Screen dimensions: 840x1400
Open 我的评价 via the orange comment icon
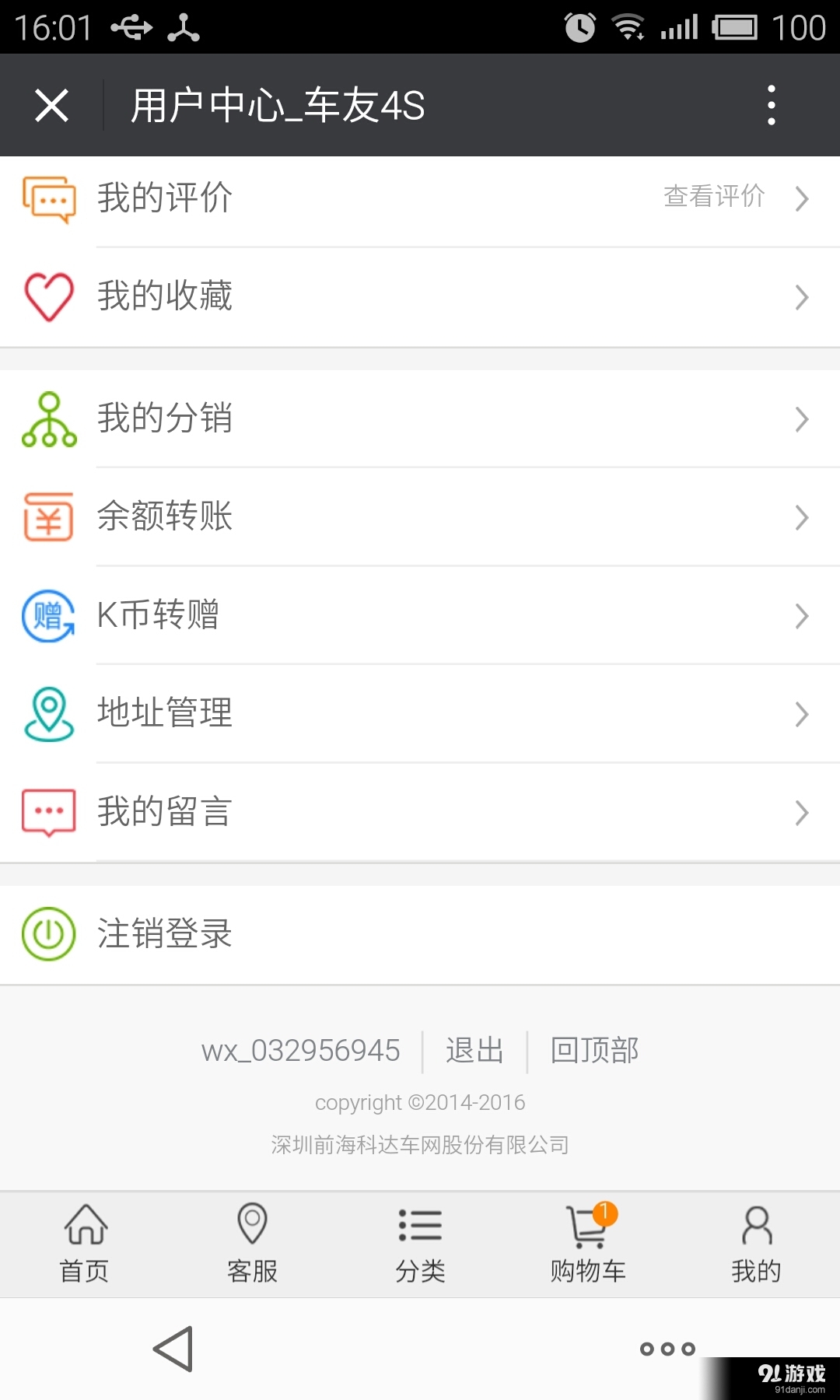tap(48, 199)
